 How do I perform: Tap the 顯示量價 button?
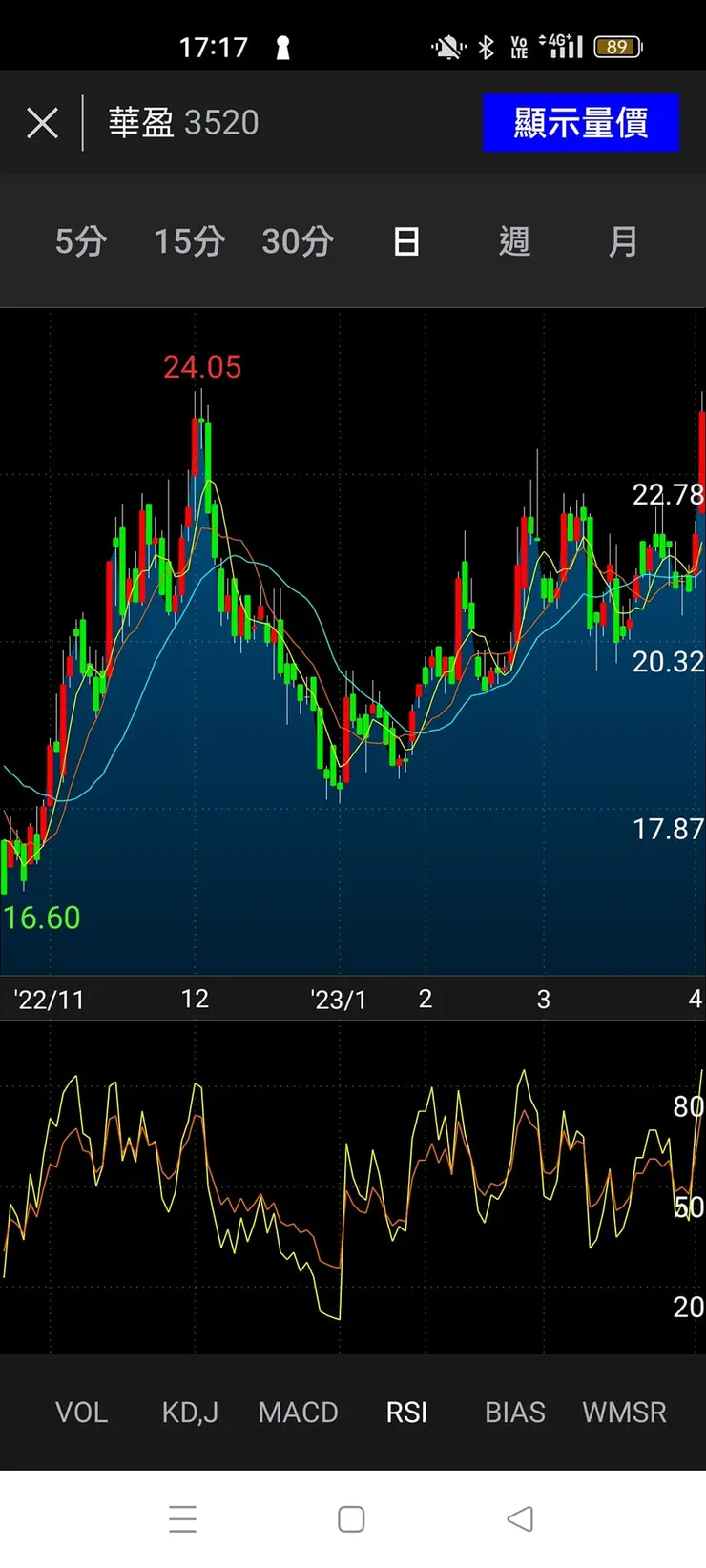[580, 123]
